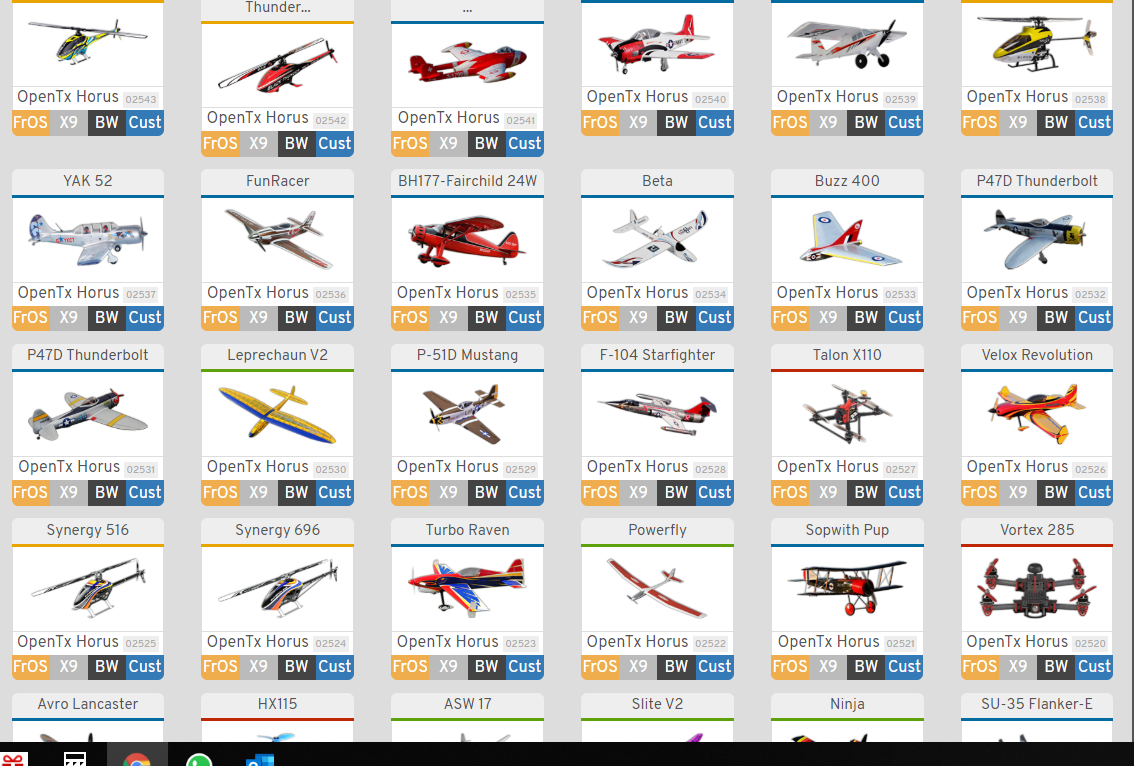The width and height of the screenshot is (1134, 766).
Task: Open the Sopwith Pup model image
Action: (x=847, y=587)
